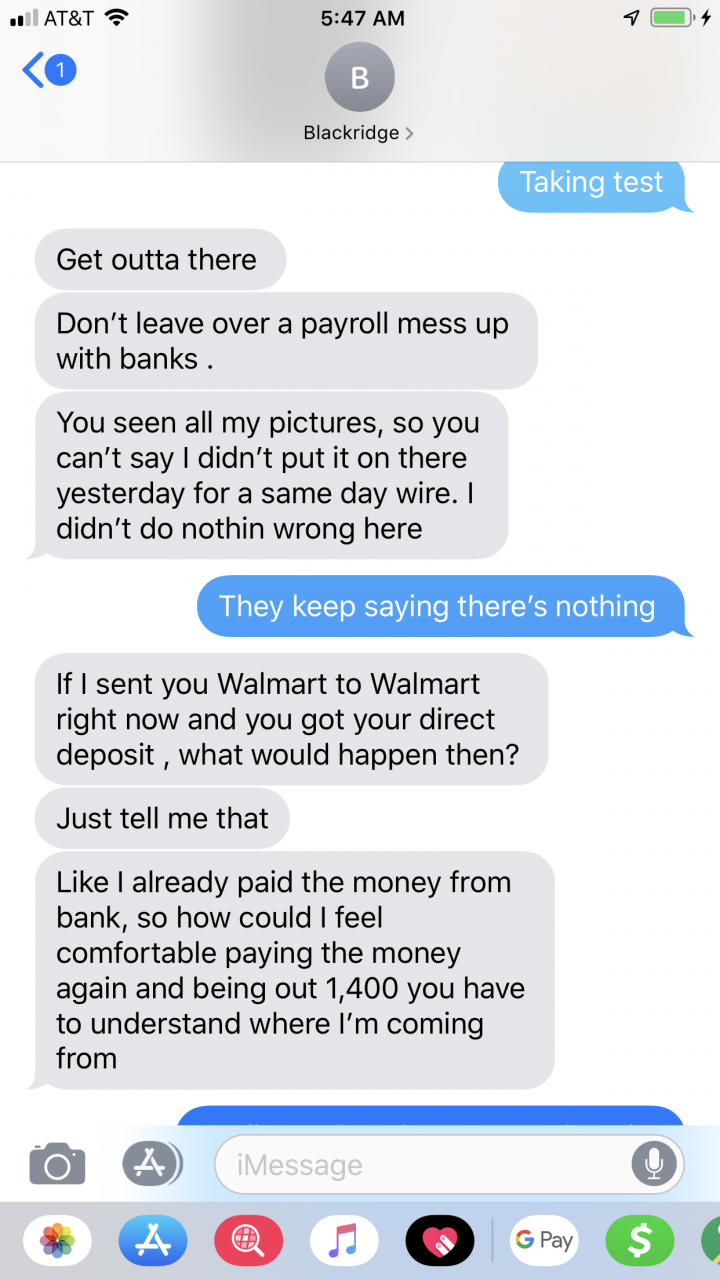Image resolution: width=720 pixels, height=1280 pixels.
Task: Open the Music iMessage app
Action: [x=344, y=1241]
